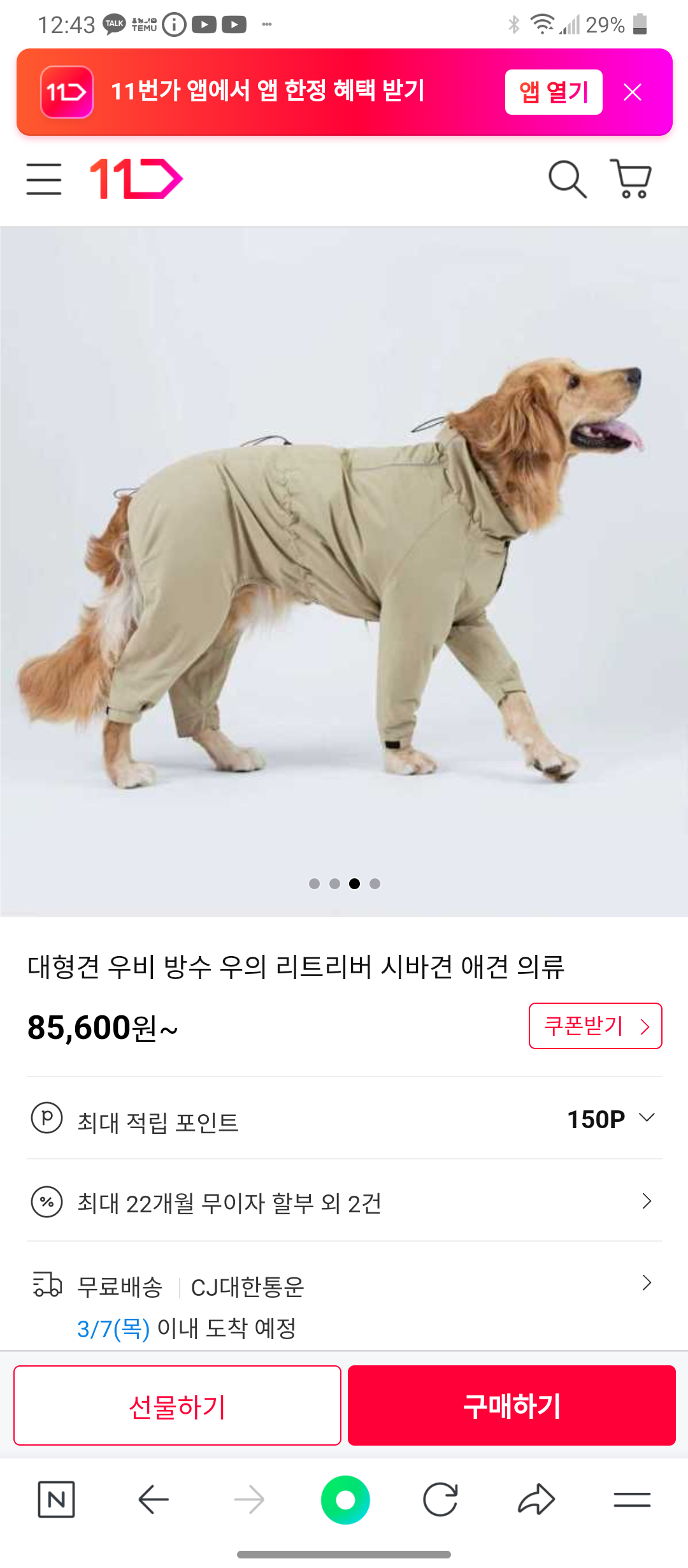Dismiss the 11번가 app promotion banner
The width and height of the screenshot is (688, 1568).
pos(633,92)
